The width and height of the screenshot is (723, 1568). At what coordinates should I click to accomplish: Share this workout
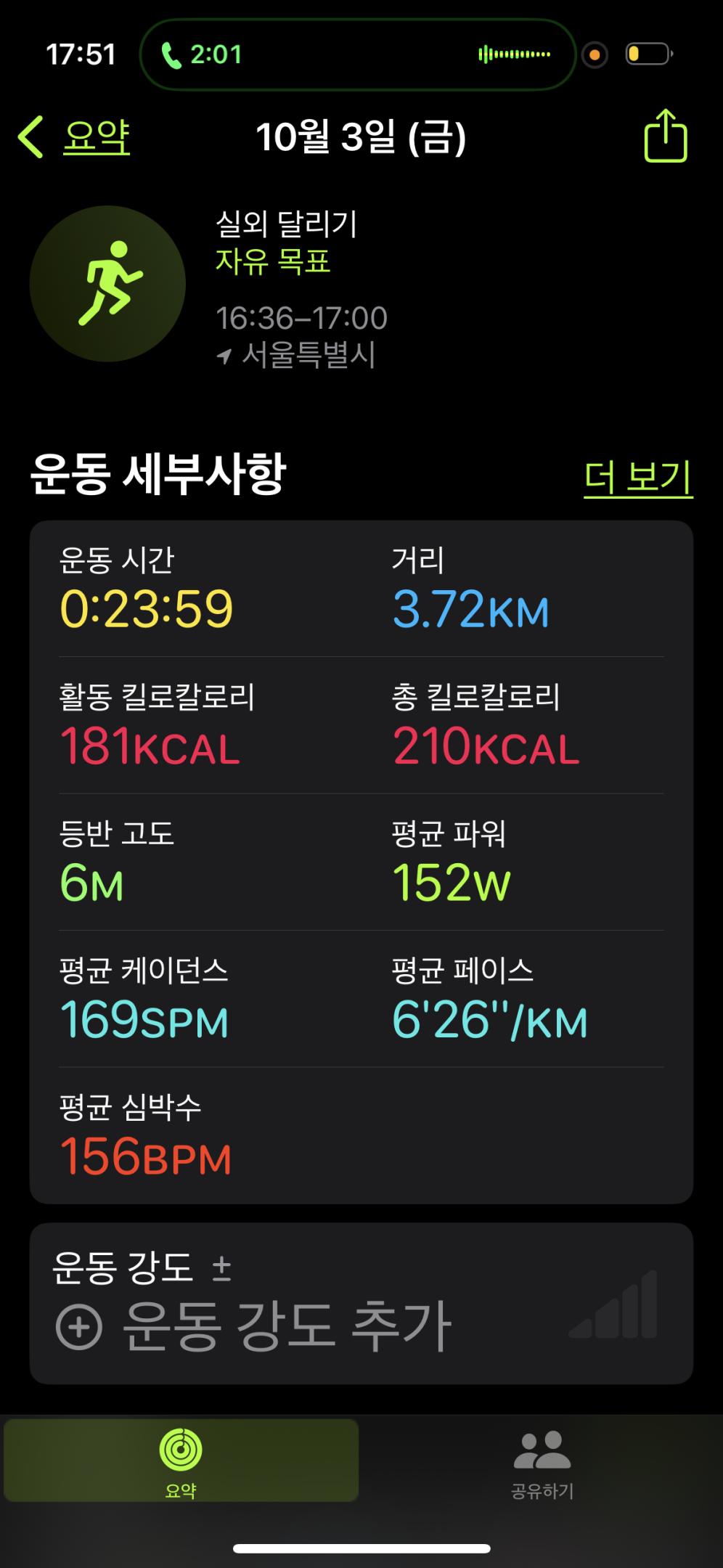point(665,136)
